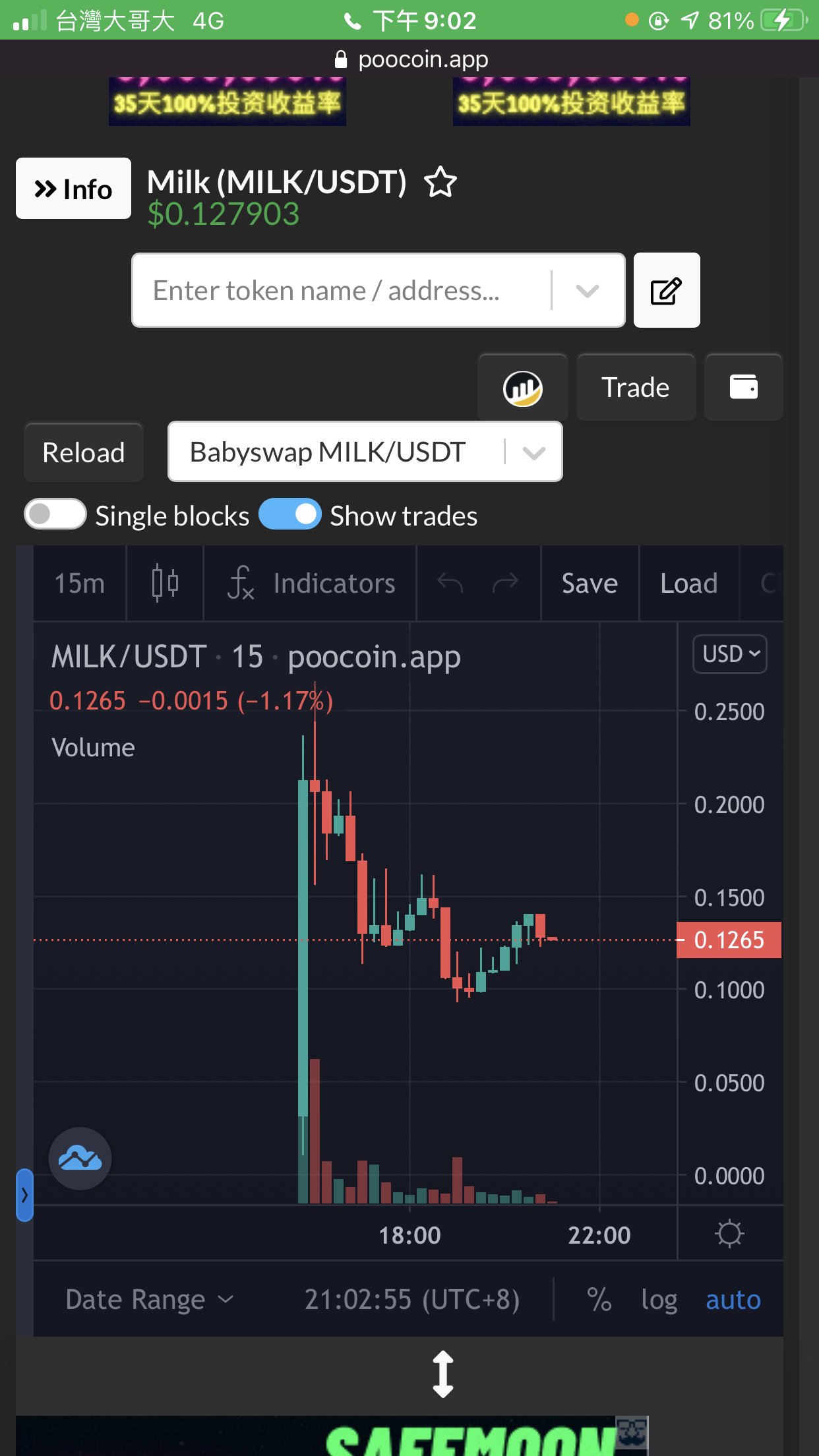Open the Info panel
This screenshot has width=819, height=1456.
pyautogui.click(x=73, y=189)
